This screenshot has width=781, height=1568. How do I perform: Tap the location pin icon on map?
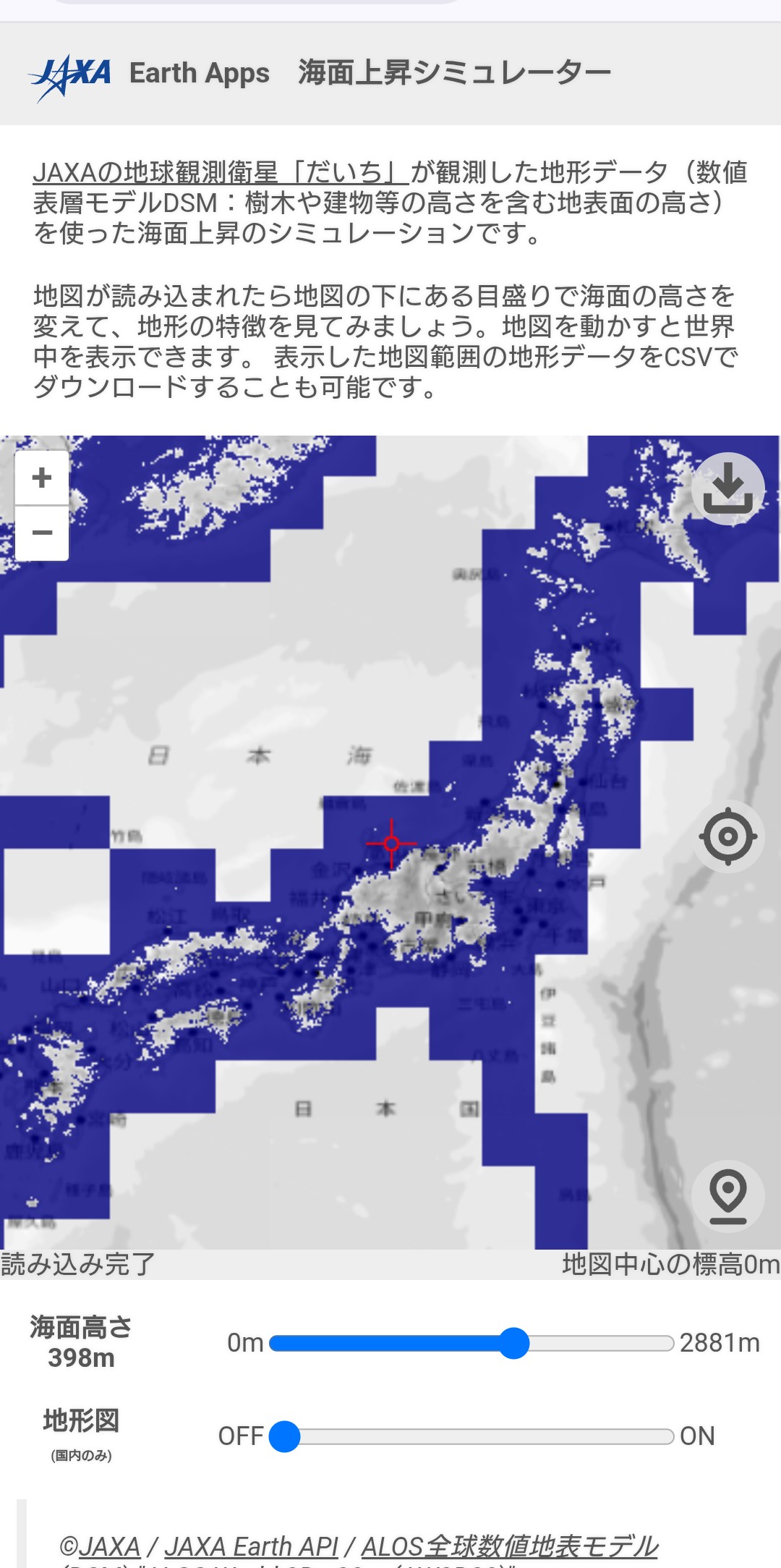click(727, 1196)
